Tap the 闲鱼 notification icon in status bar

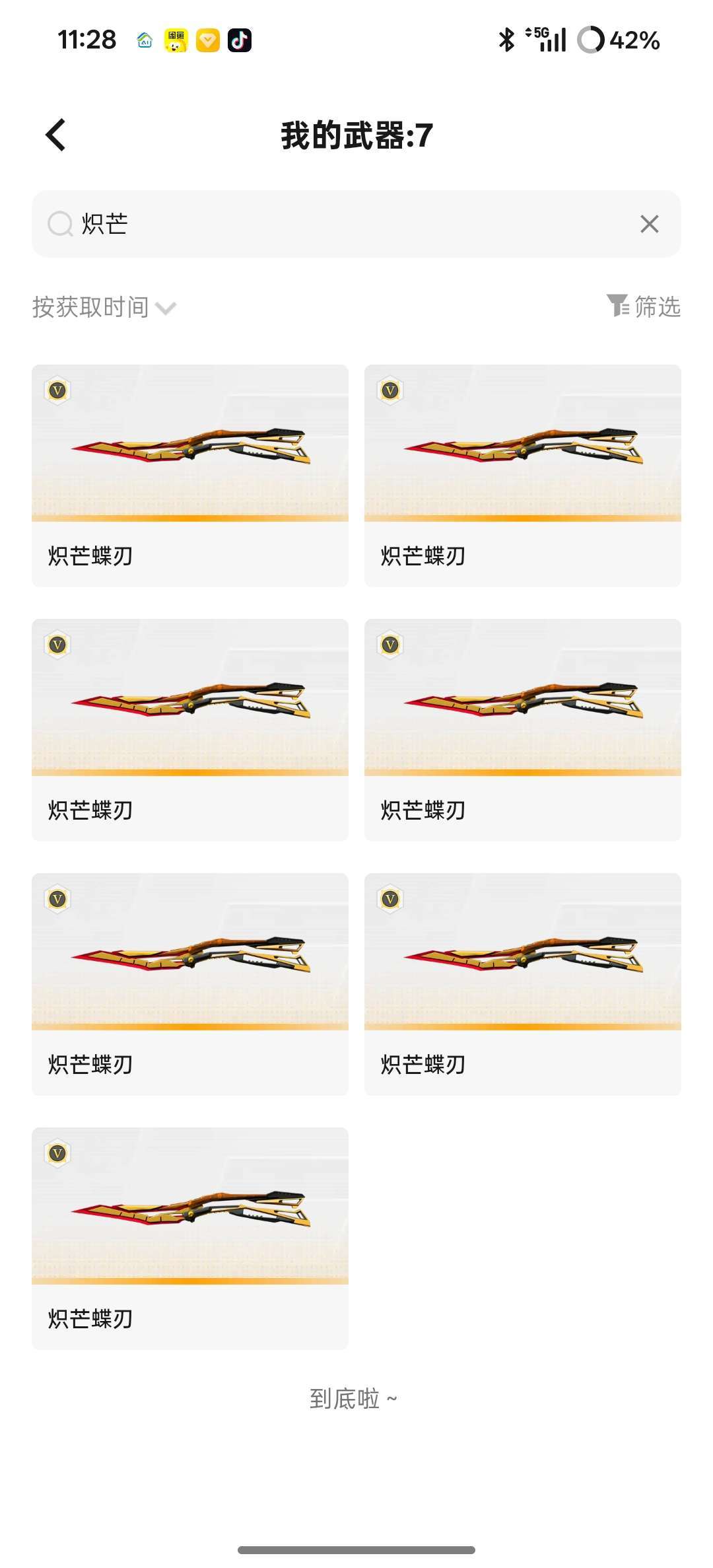(175, 41)
